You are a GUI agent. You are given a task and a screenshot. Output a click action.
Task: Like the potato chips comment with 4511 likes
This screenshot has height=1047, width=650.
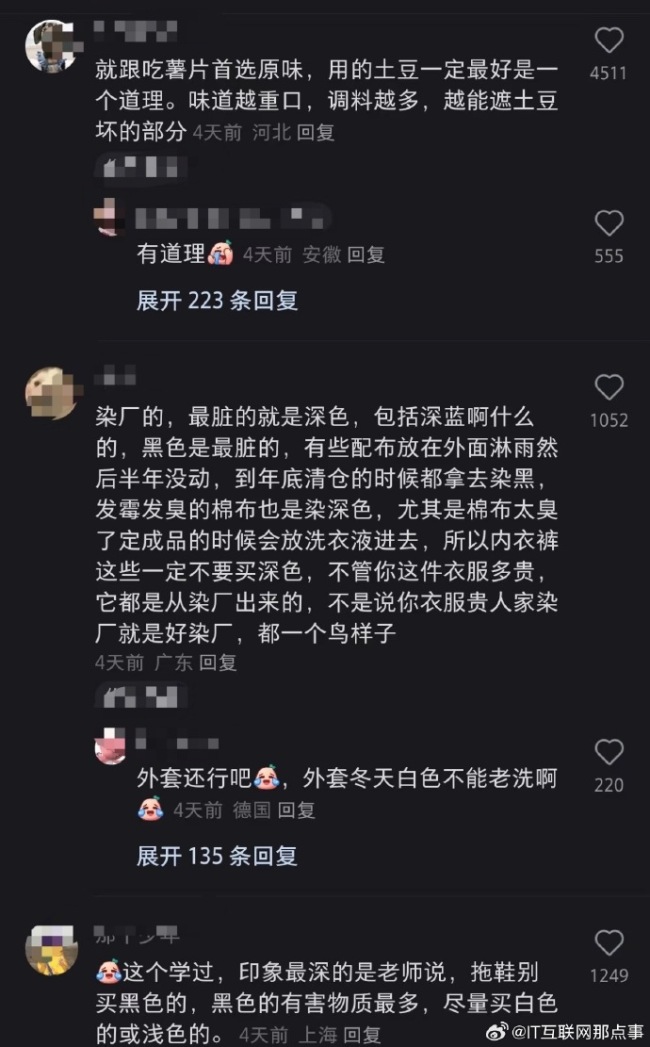click(x=609, y=41)
